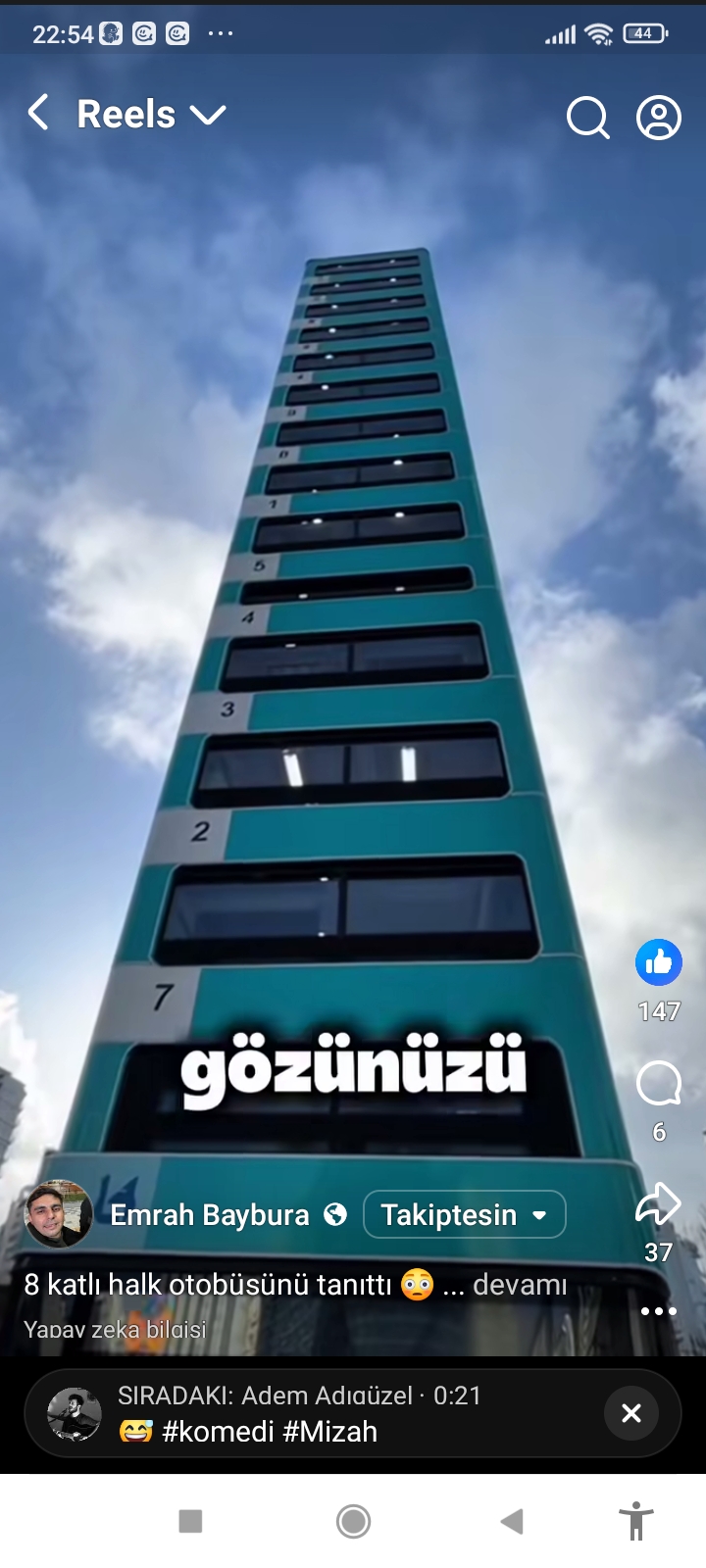This screenshot has height=1568, width=706.
Task: Go back from Reels
Action: (x=38, y=114)
